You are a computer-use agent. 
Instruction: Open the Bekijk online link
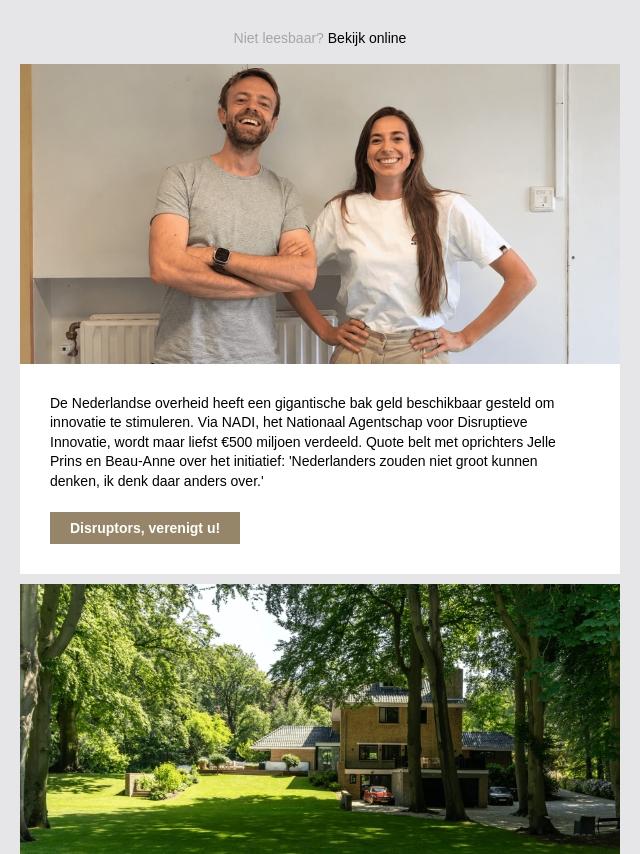367,38
